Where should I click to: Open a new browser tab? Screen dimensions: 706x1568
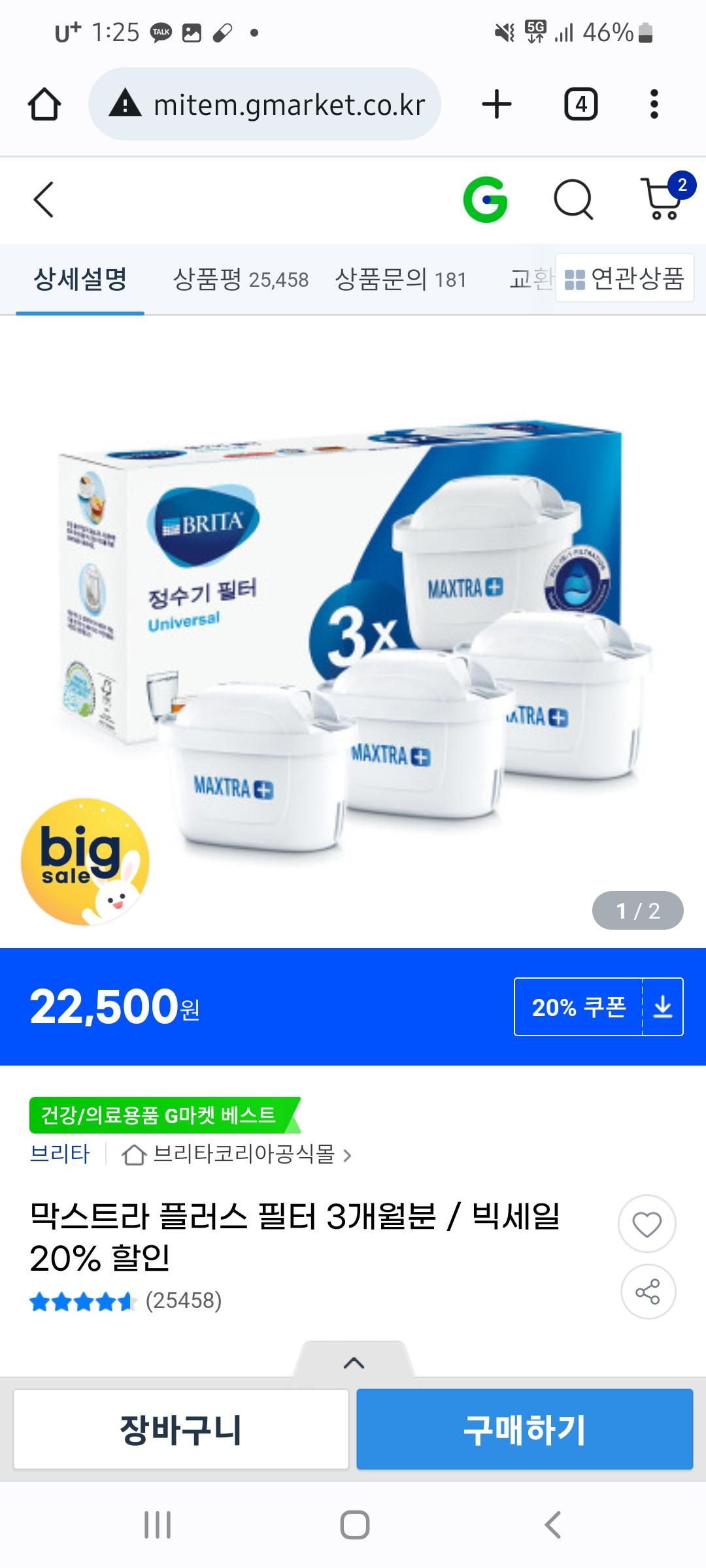pos(497,104)
